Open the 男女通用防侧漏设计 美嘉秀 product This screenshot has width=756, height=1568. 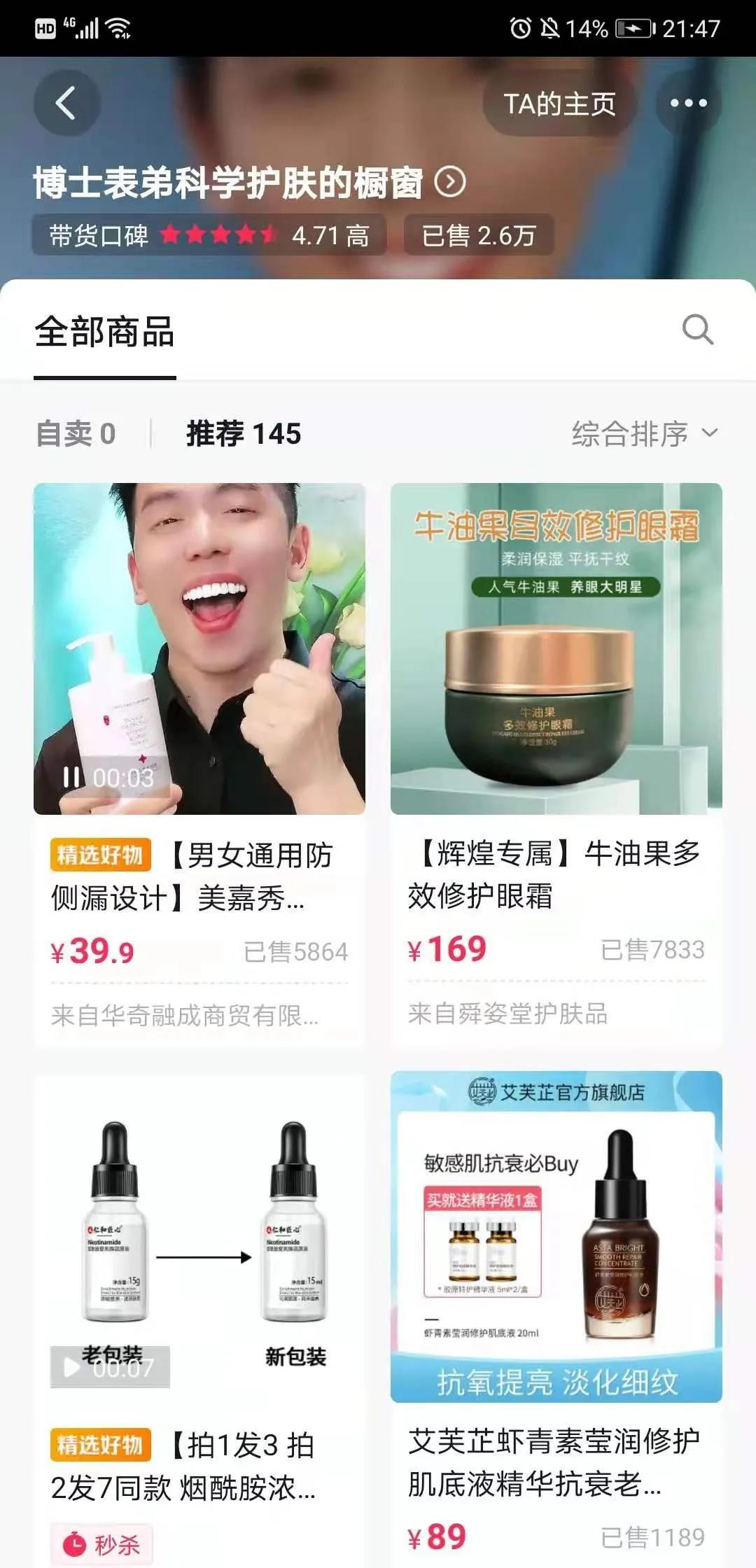[199, 764]
